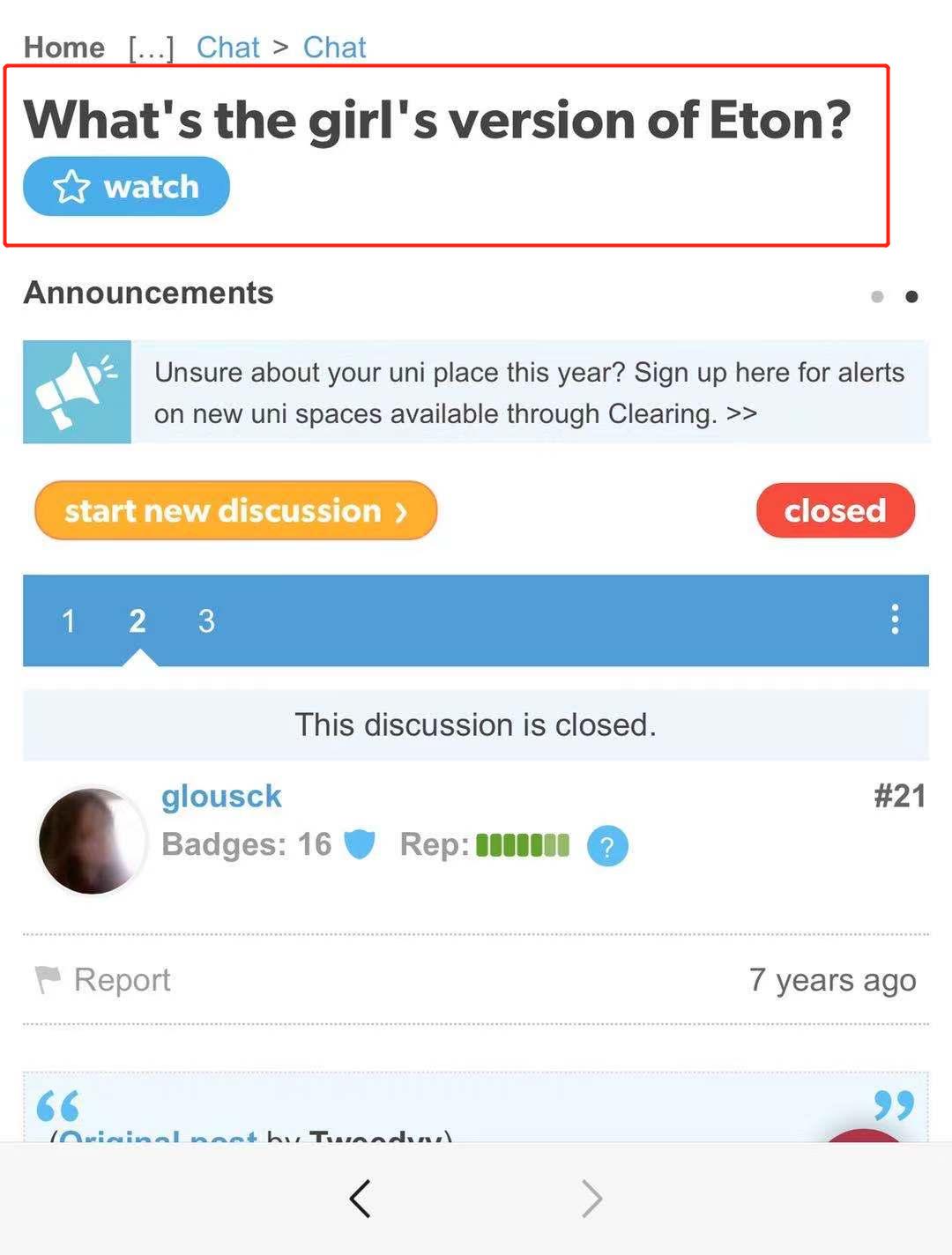View glousck's profile
The height and width of the screenshot is (1255, 952).
tap(221, 796)
